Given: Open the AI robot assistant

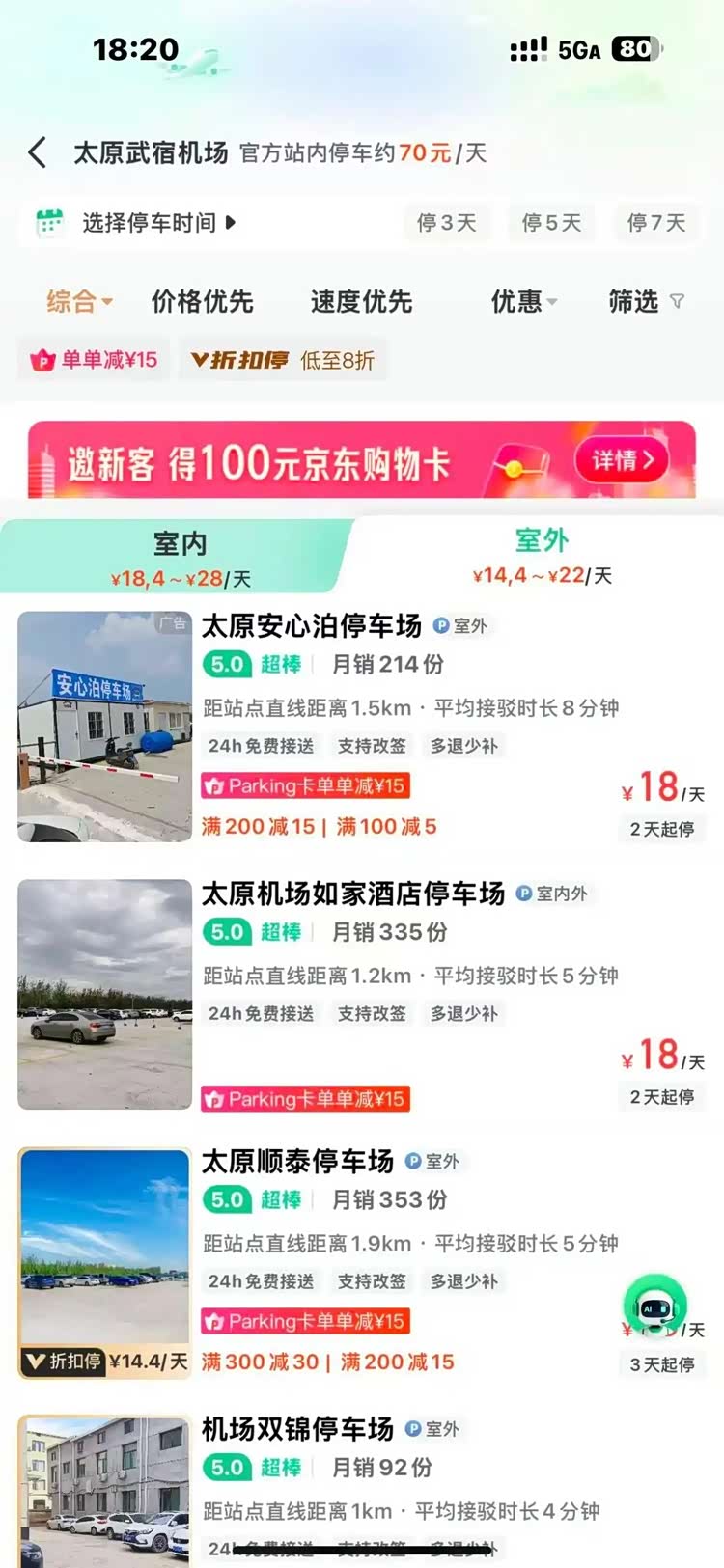Looking at the screenshot, I should point(655,1307).
